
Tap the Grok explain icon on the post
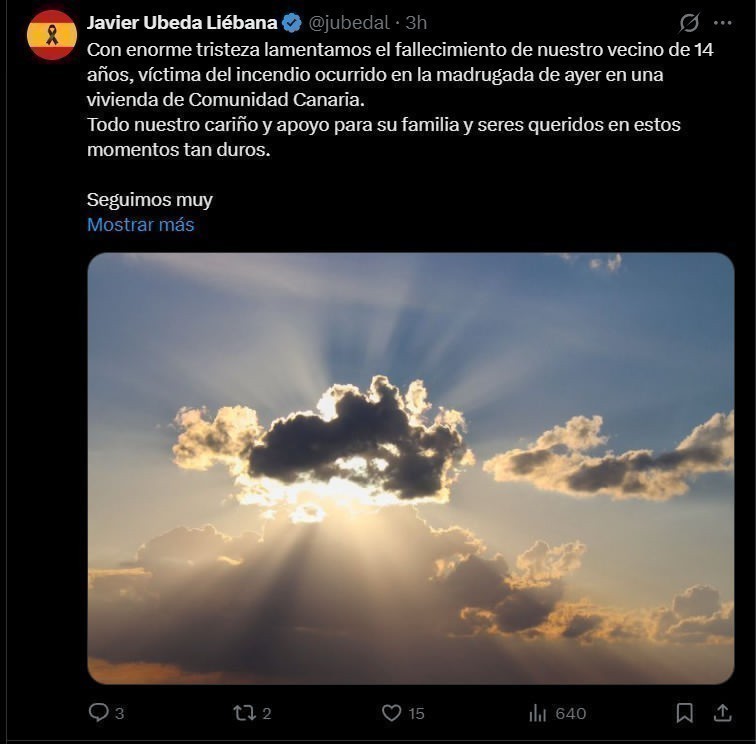coord(689,23)
